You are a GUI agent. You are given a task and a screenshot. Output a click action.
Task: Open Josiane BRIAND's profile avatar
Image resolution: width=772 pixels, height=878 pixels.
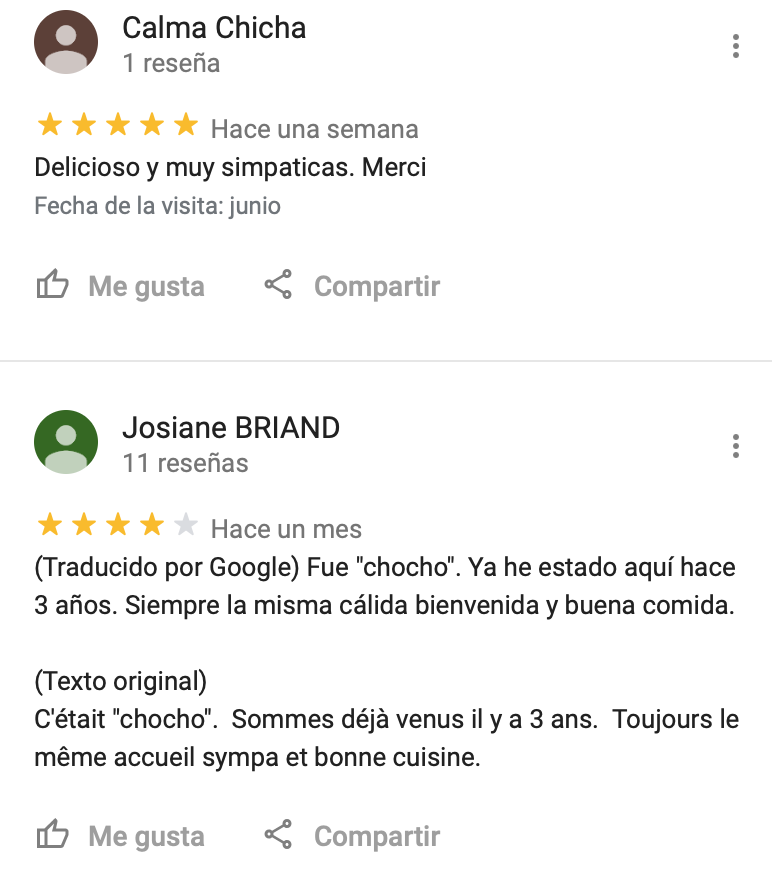pos(66,442)
